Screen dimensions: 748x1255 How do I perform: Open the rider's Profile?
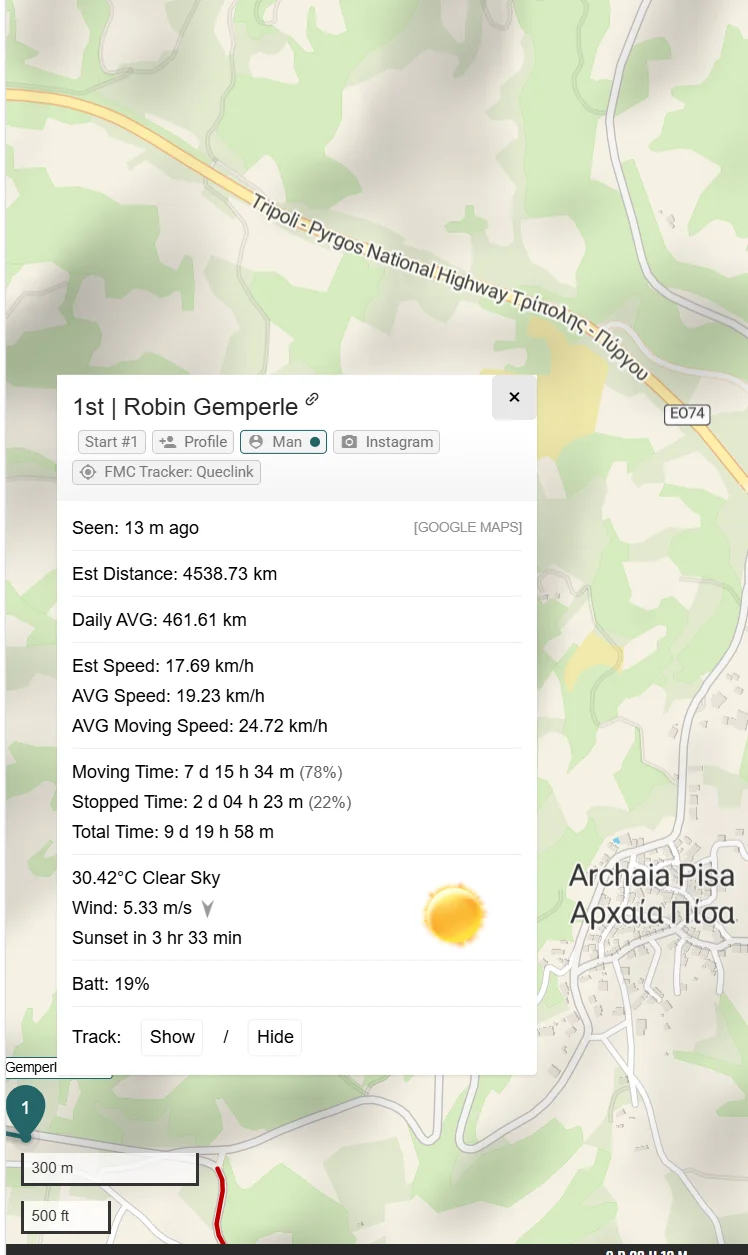point(194,442)
